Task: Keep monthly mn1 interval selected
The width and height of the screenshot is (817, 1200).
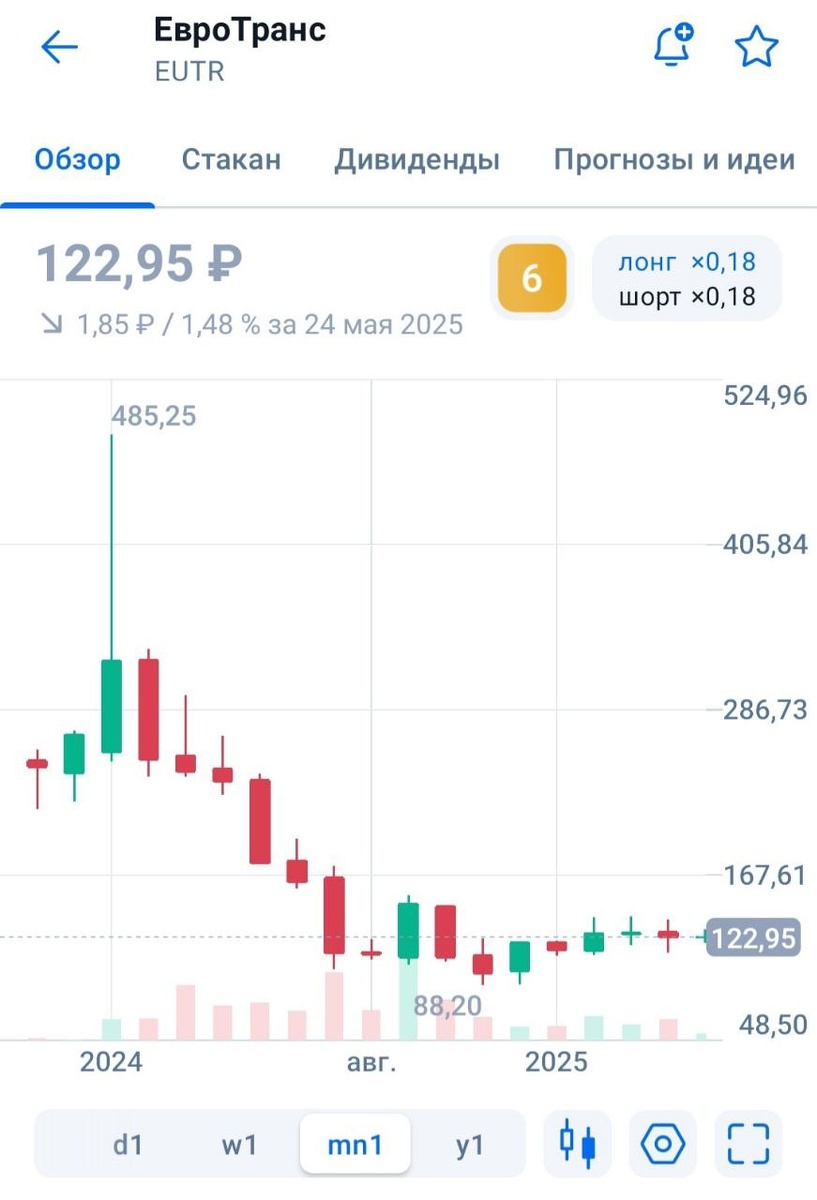Action: click(354, 1143)
